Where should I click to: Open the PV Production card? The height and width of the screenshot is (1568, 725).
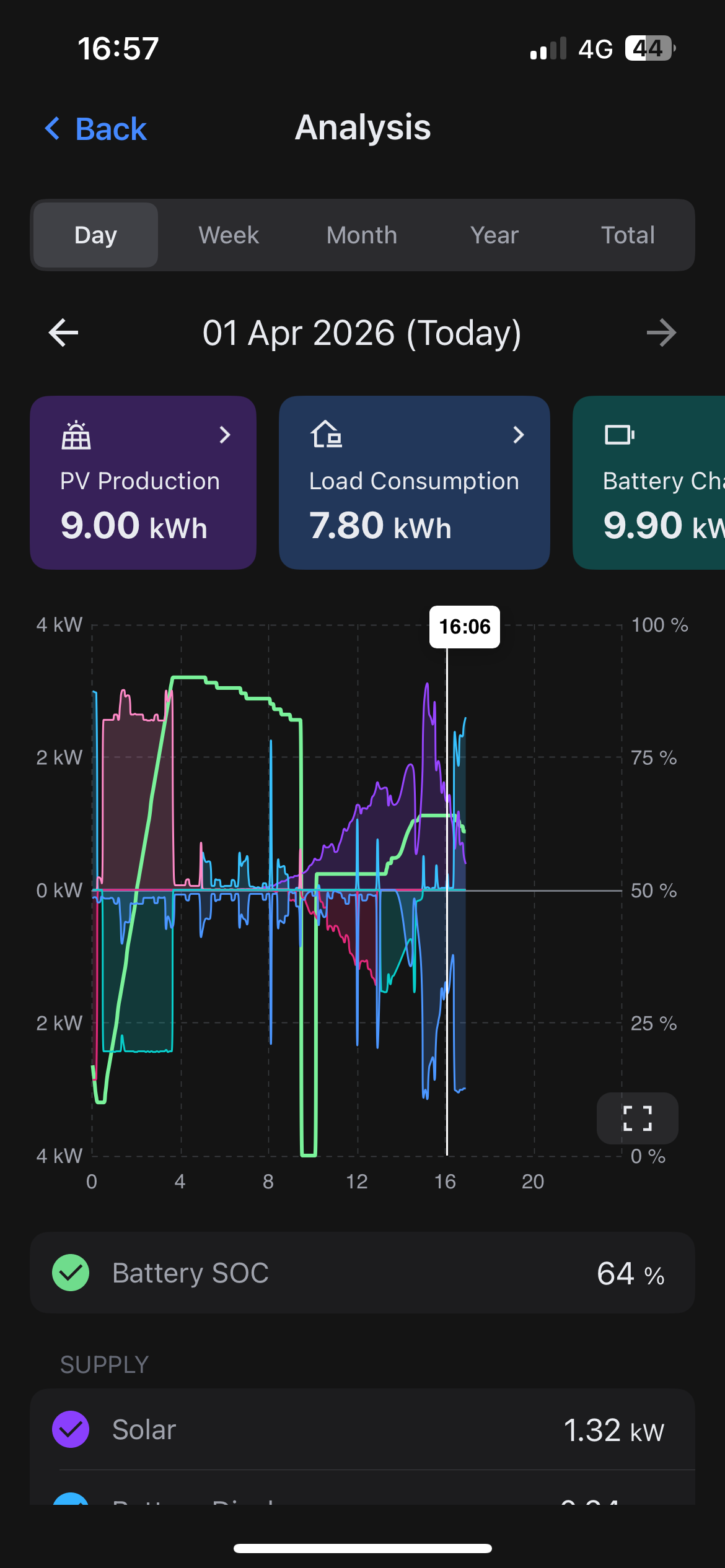point(143,482)
